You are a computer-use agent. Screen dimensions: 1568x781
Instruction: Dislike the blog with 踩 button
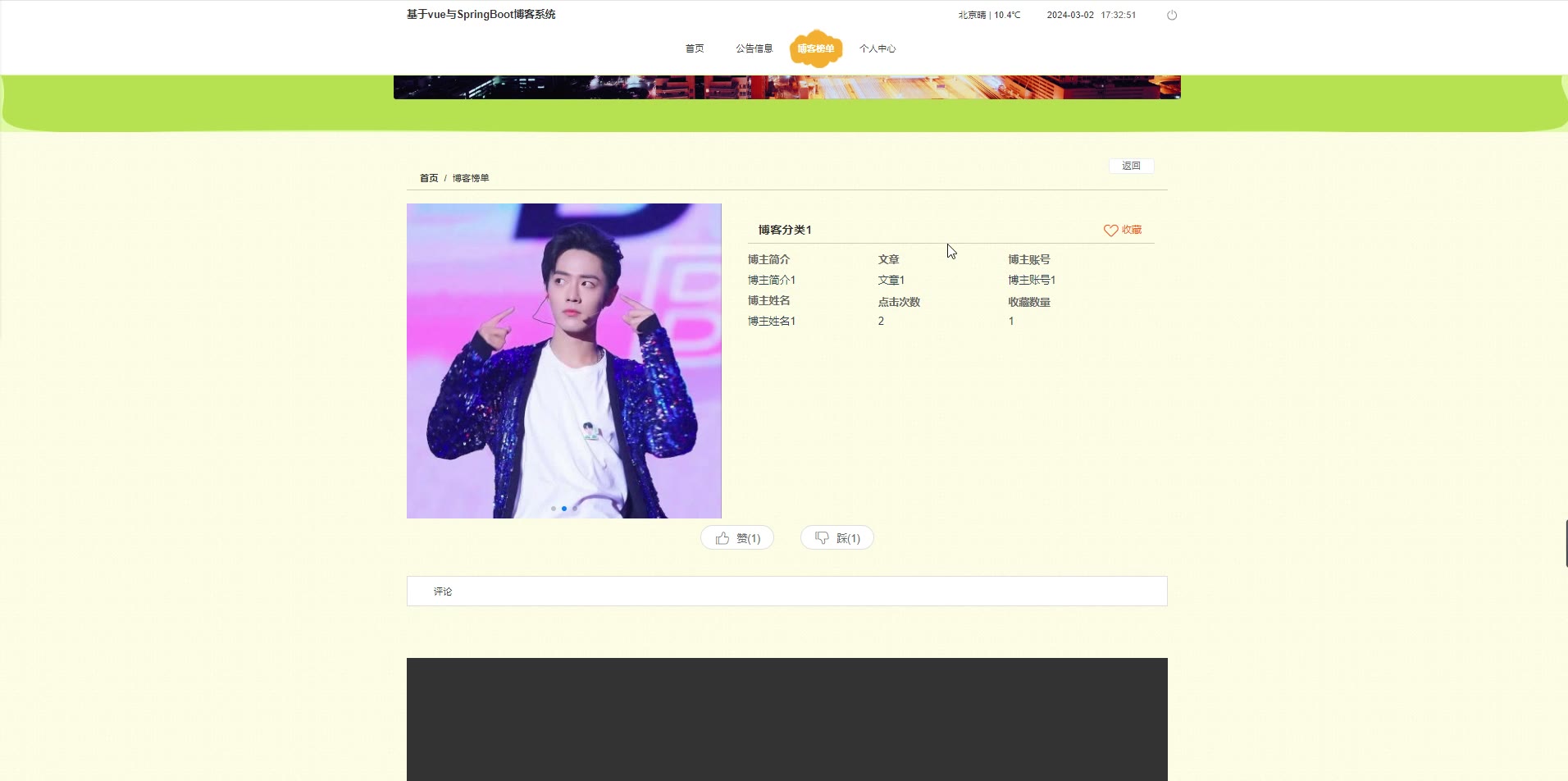coord(836,538)
